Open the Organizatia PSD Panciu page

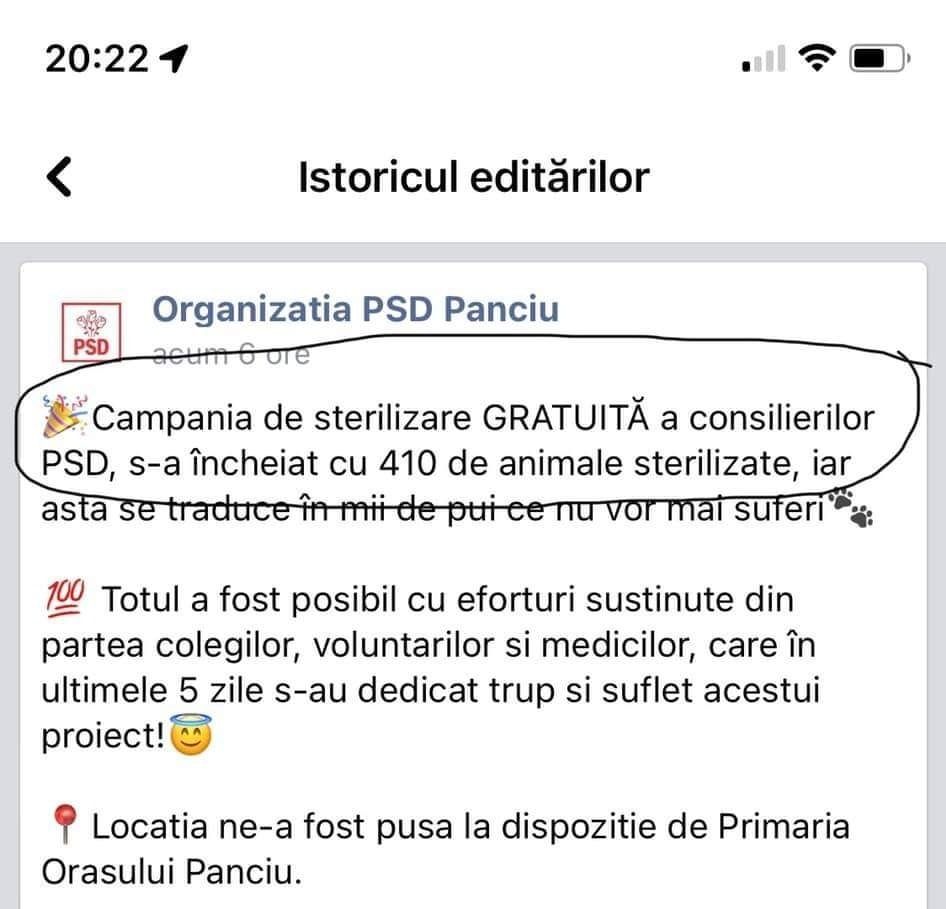coord(355,310)
